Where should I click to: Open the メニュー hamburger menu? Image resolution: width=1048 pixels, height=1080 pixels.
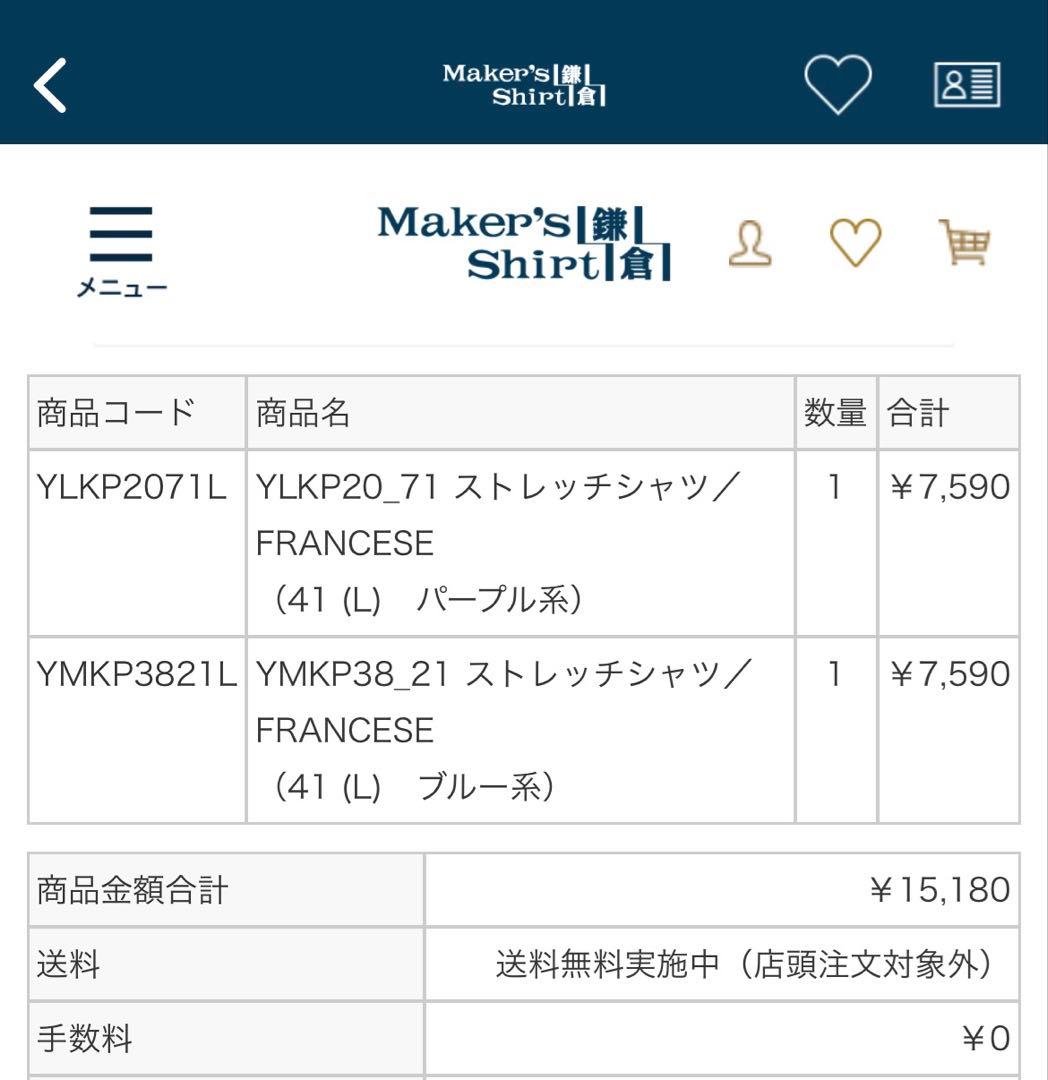[121, 251]
